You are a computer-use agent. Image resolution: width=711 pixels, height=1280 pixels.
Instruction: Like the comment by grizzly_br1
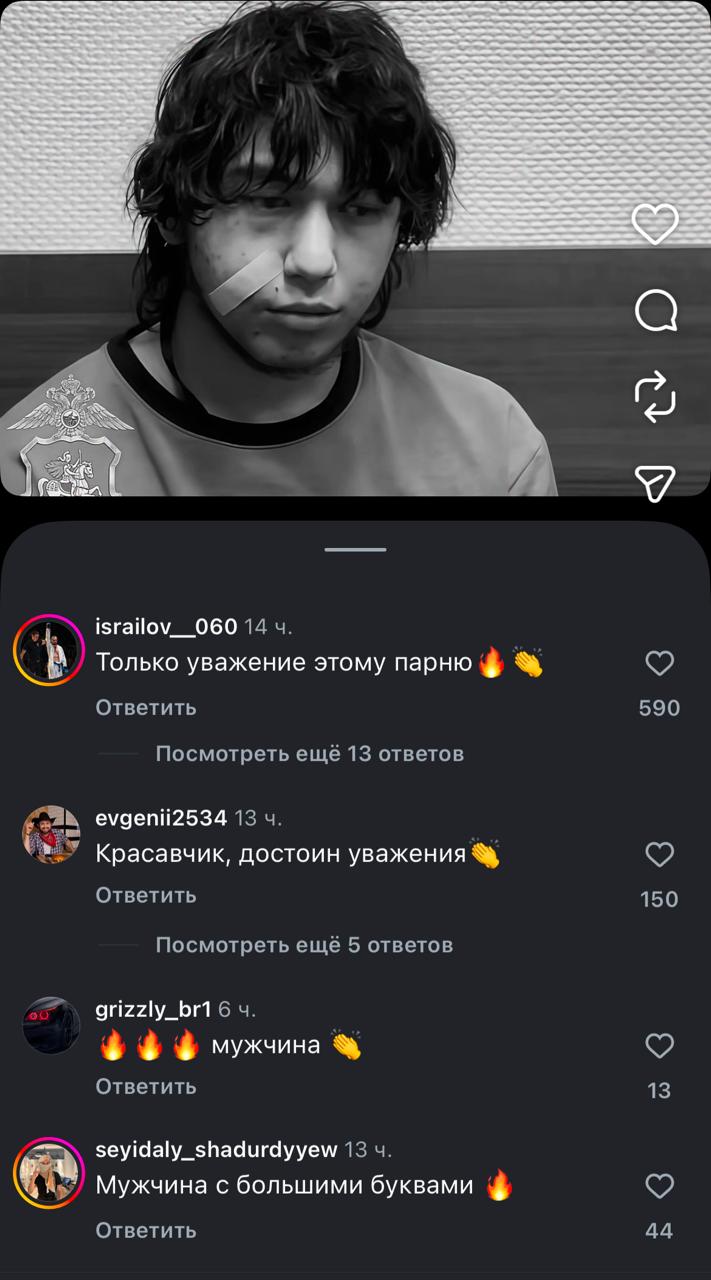click(x=659, y=1046)
